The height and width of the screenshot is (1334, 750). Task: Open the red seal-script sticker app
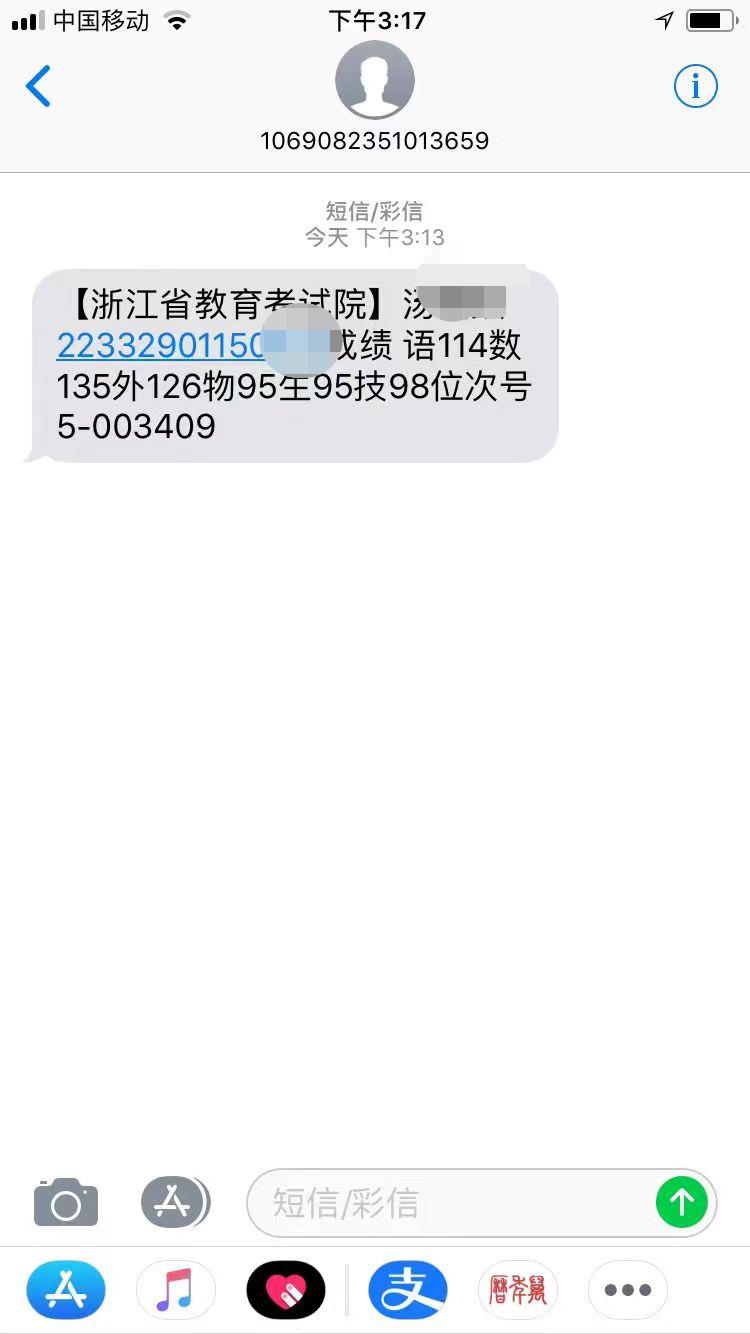pyautogui.click(x=518, y=1290)
